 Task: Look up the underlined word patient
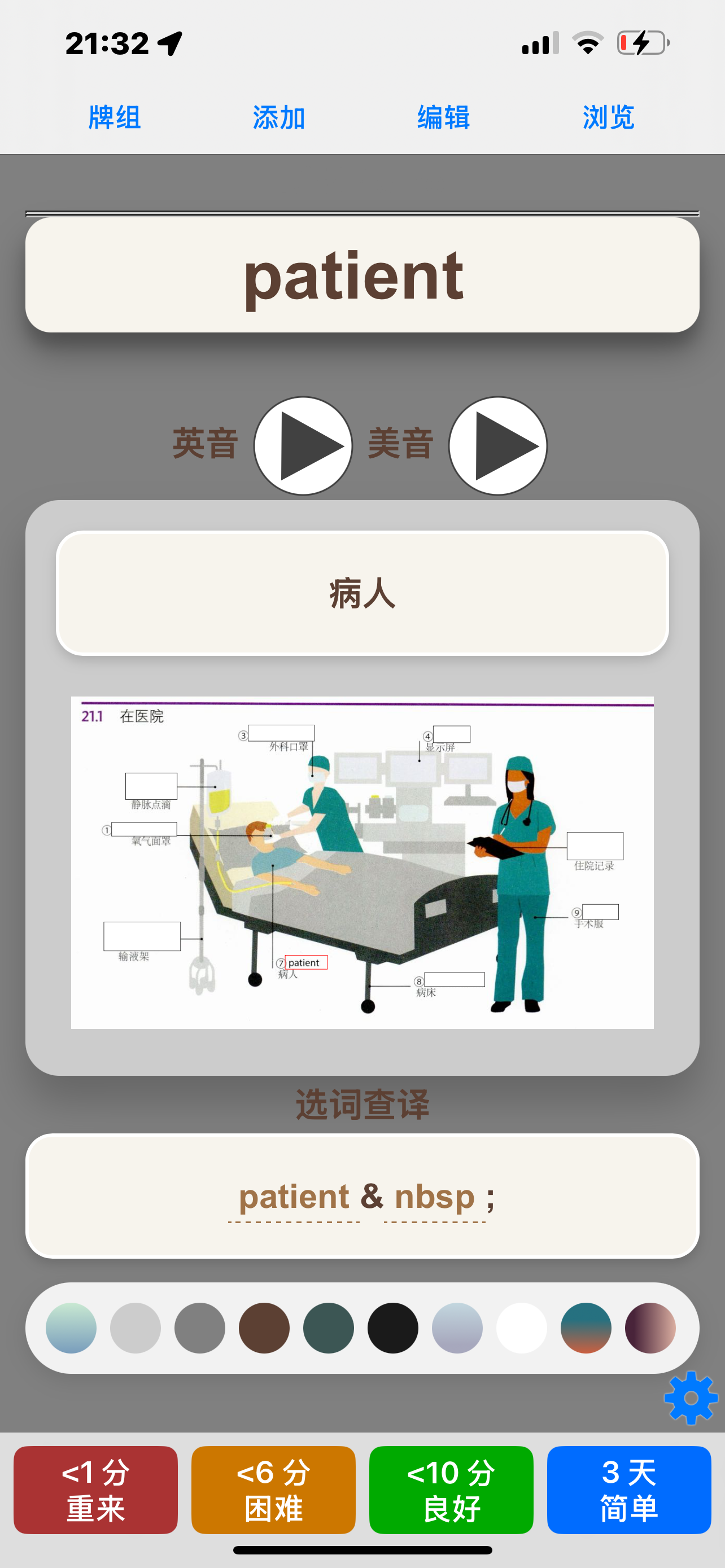pos(294,1197)
